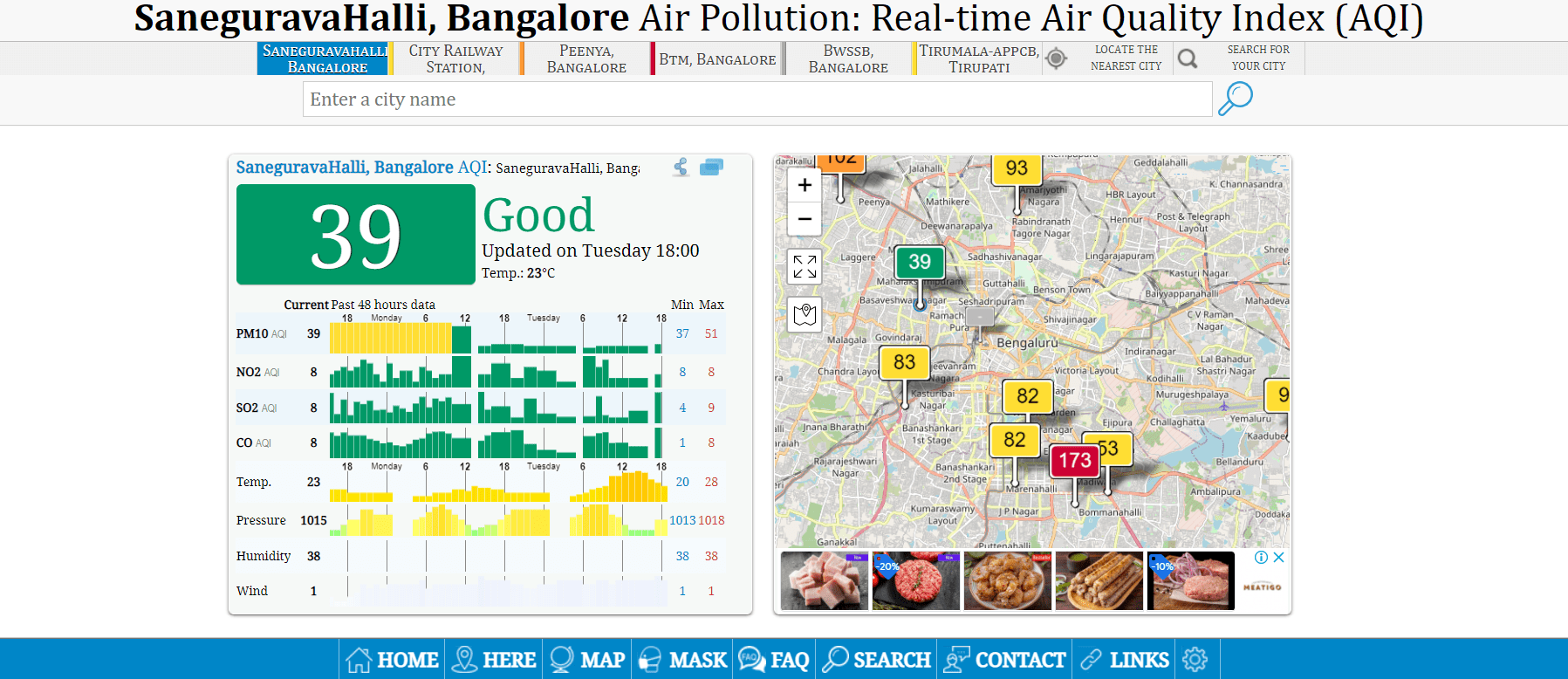Select the BTM, Bangalore tab
Viewport: 1568px width, 679px height.
click(x=716, y=58)
